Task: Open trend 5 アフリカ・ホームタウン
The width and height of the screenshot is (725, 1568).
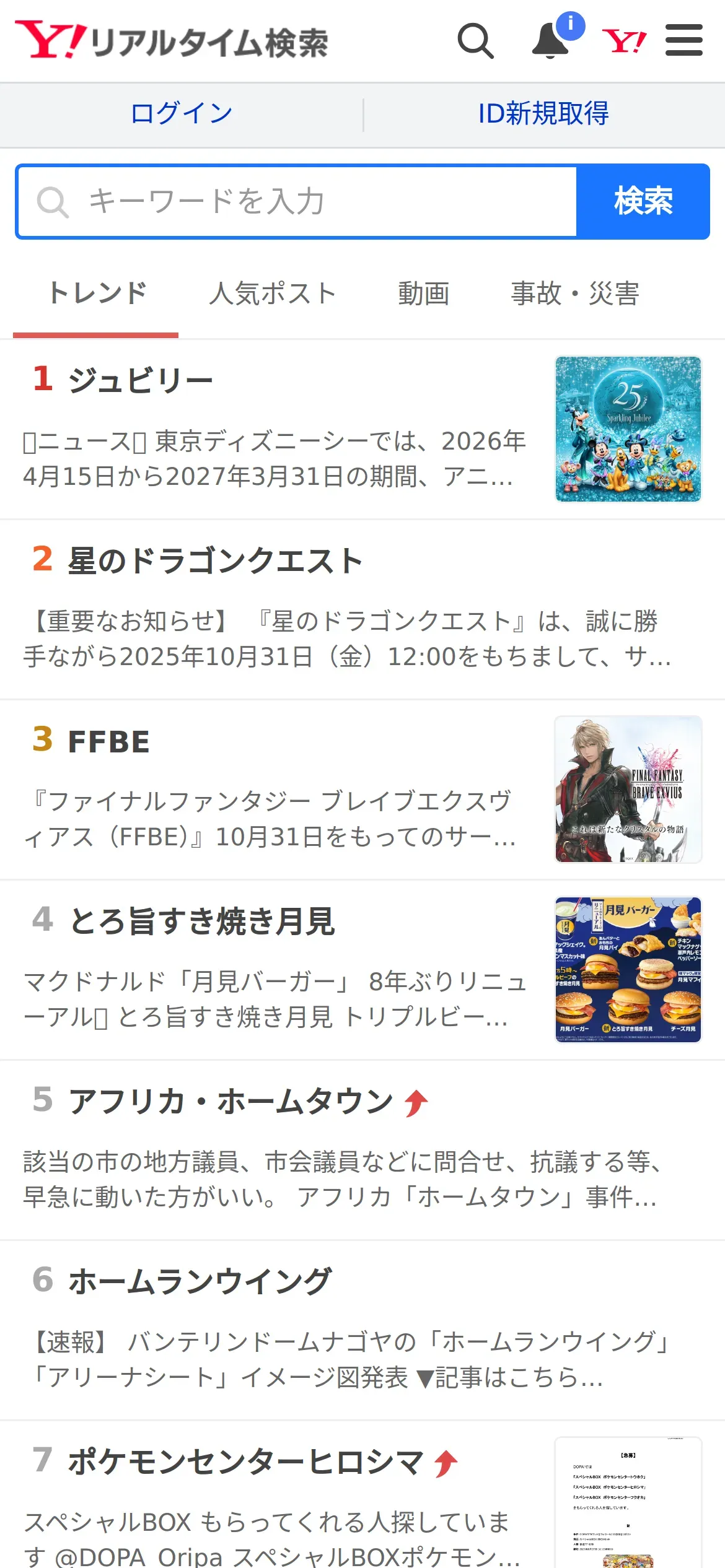Action: 231,1102
